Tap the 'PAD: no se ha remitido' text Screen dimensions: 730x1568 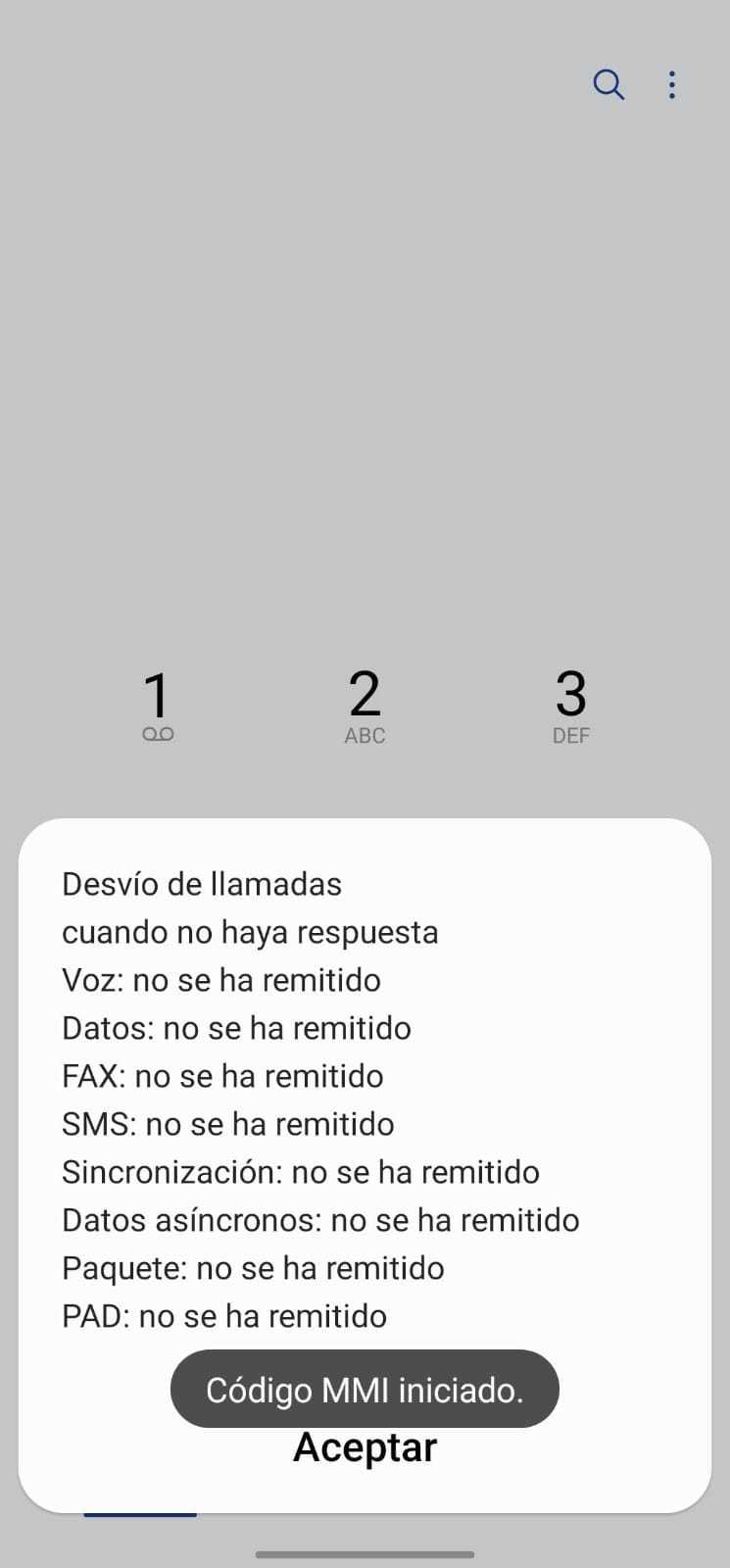click(x=223, y=1316)
